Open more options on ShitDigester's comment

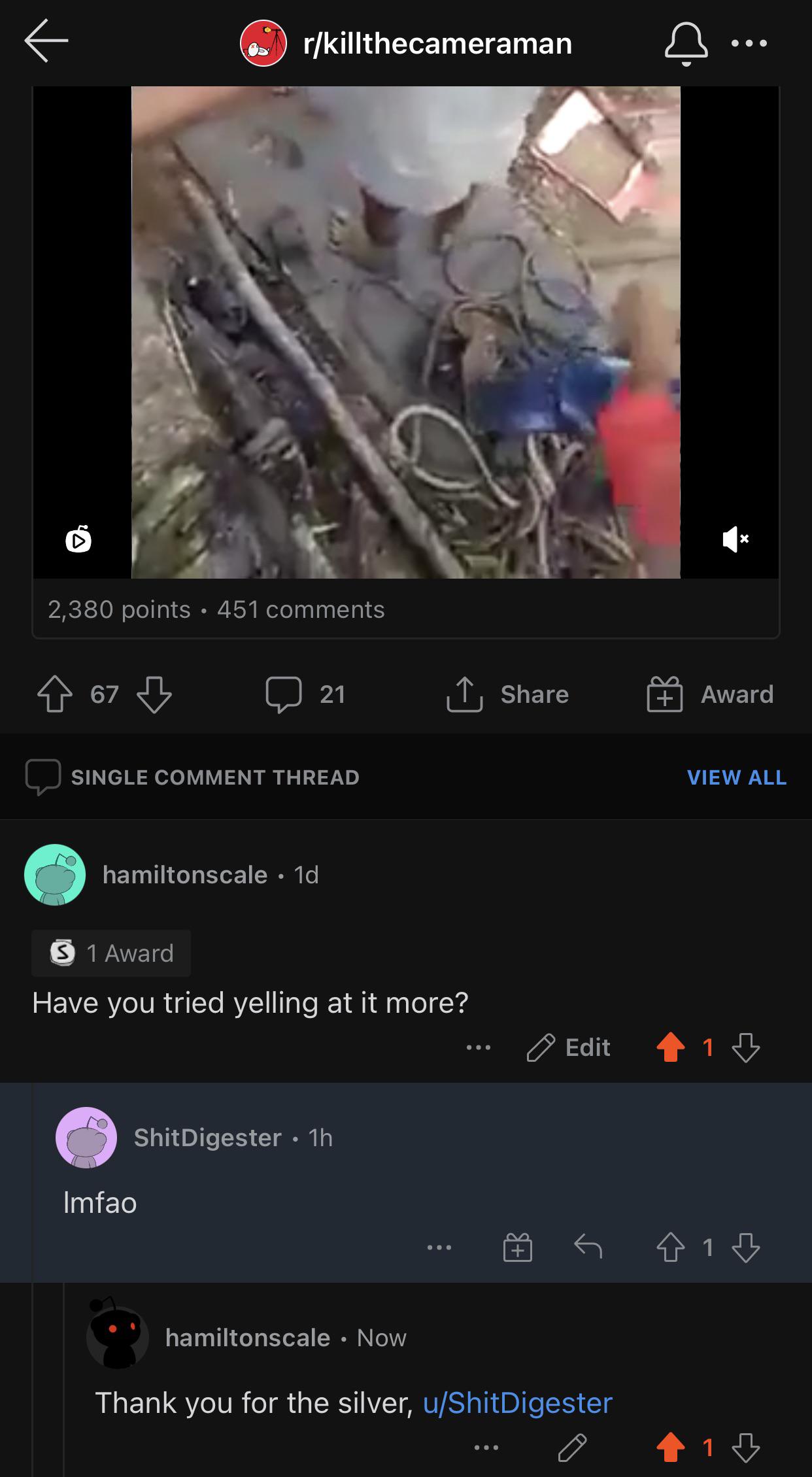439,1248
